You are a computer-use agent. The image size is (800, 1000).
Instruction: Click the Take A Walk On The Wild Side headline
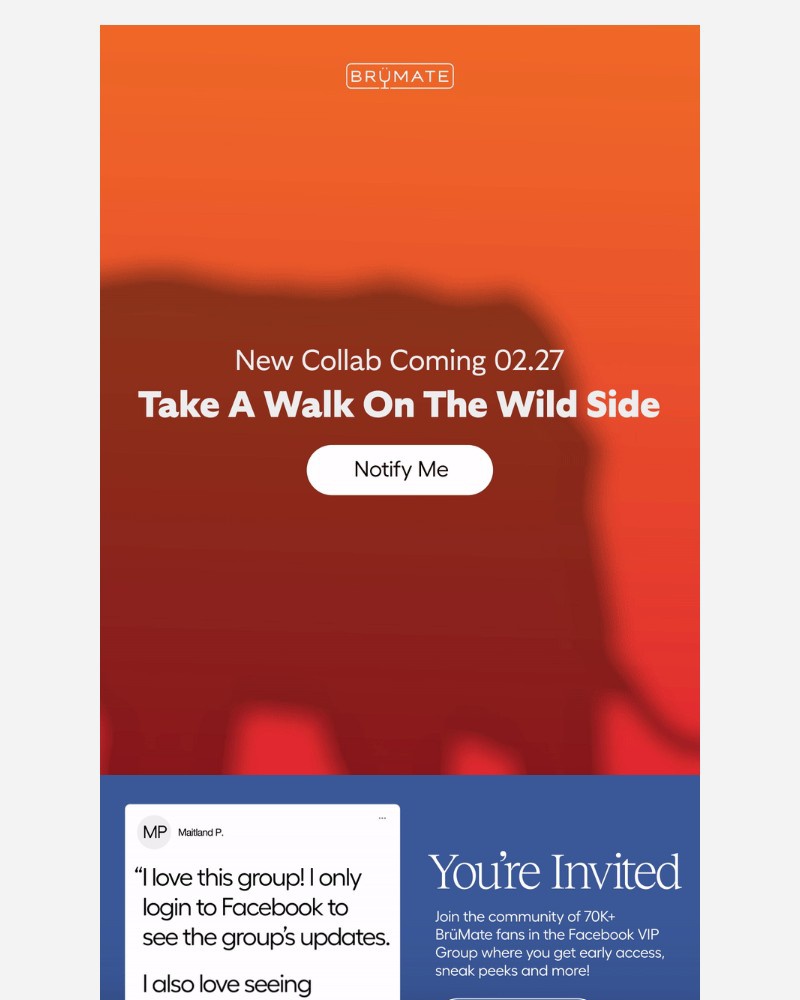click(x=399, y=405)
